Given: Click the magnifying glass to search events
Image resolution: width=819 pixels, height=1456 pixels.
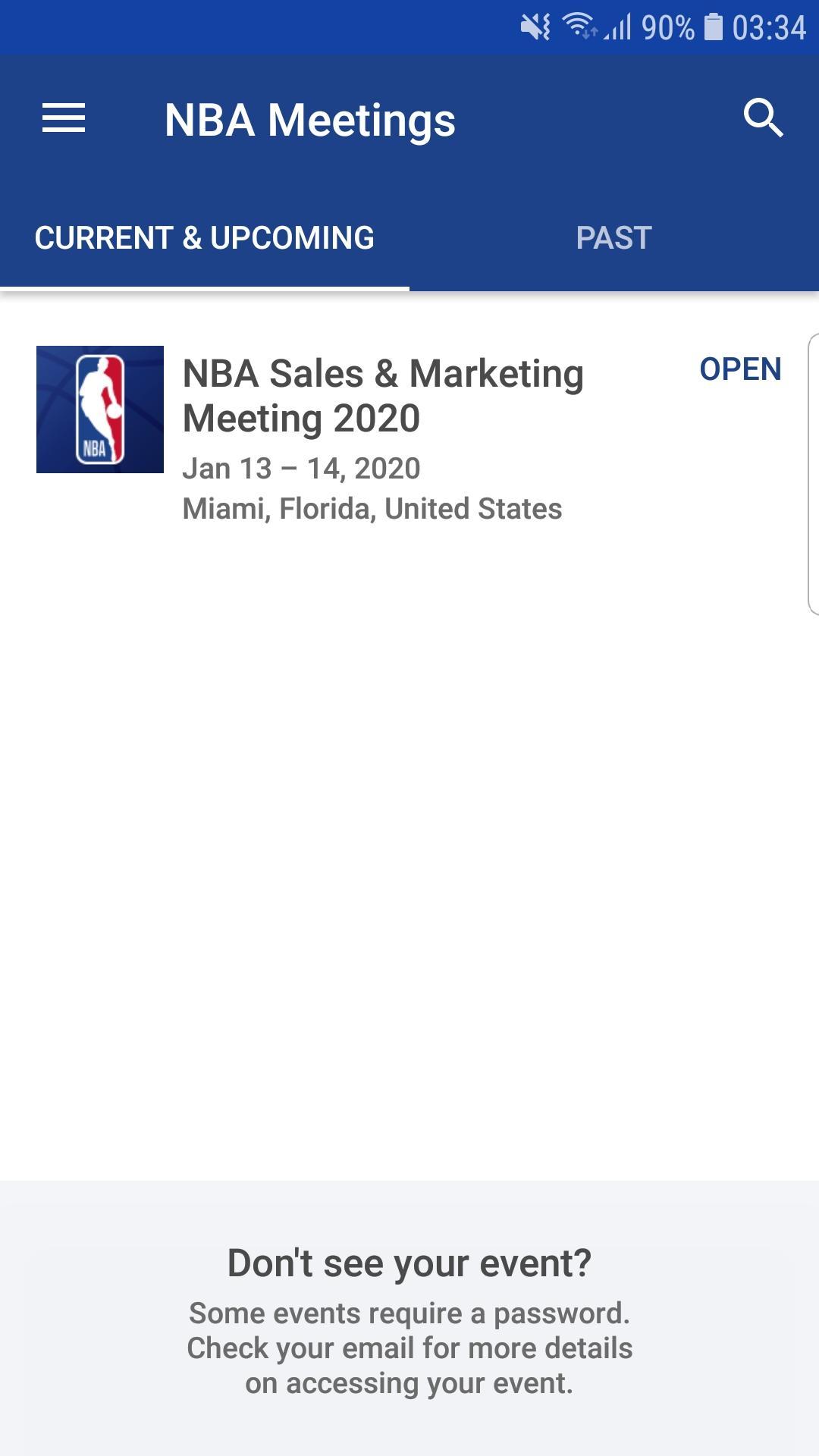Looking at the screenshot, I should click(762, 118).
